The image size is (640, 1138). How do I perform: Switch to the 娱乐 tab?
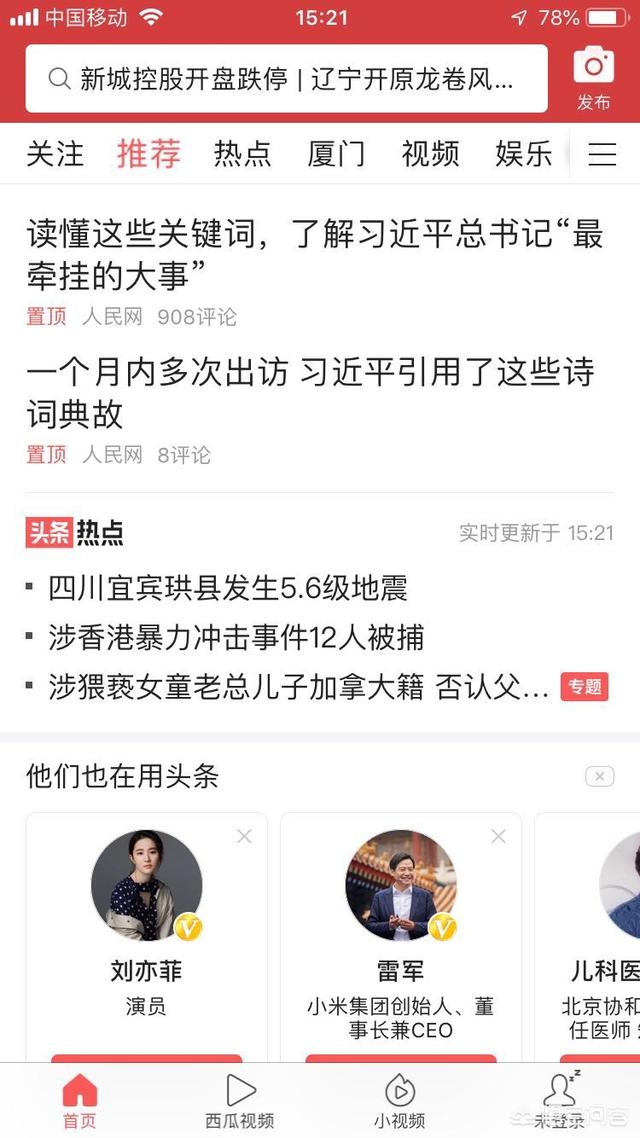523,153
